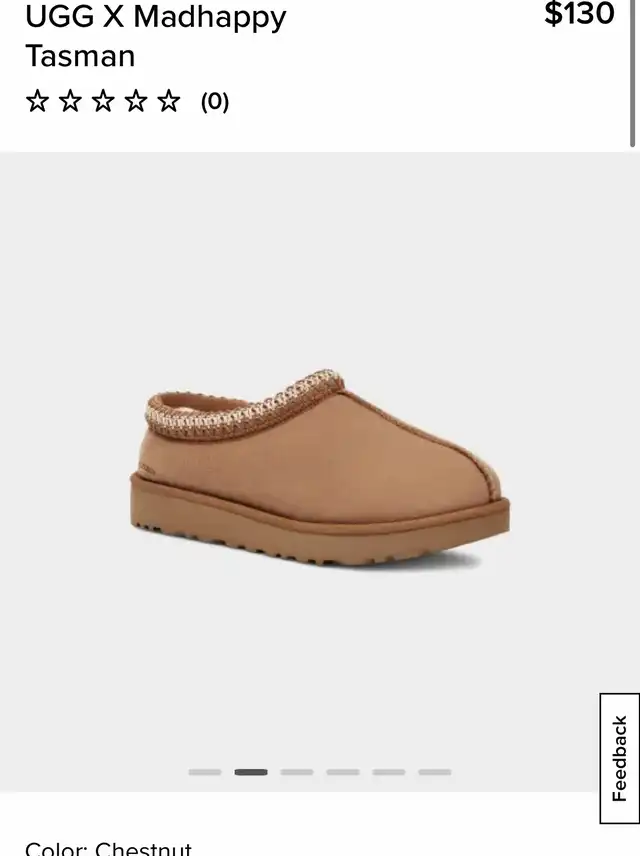Jump to the fifth image indicator
The width and height of the screenshot is (640, 856).
389,772
